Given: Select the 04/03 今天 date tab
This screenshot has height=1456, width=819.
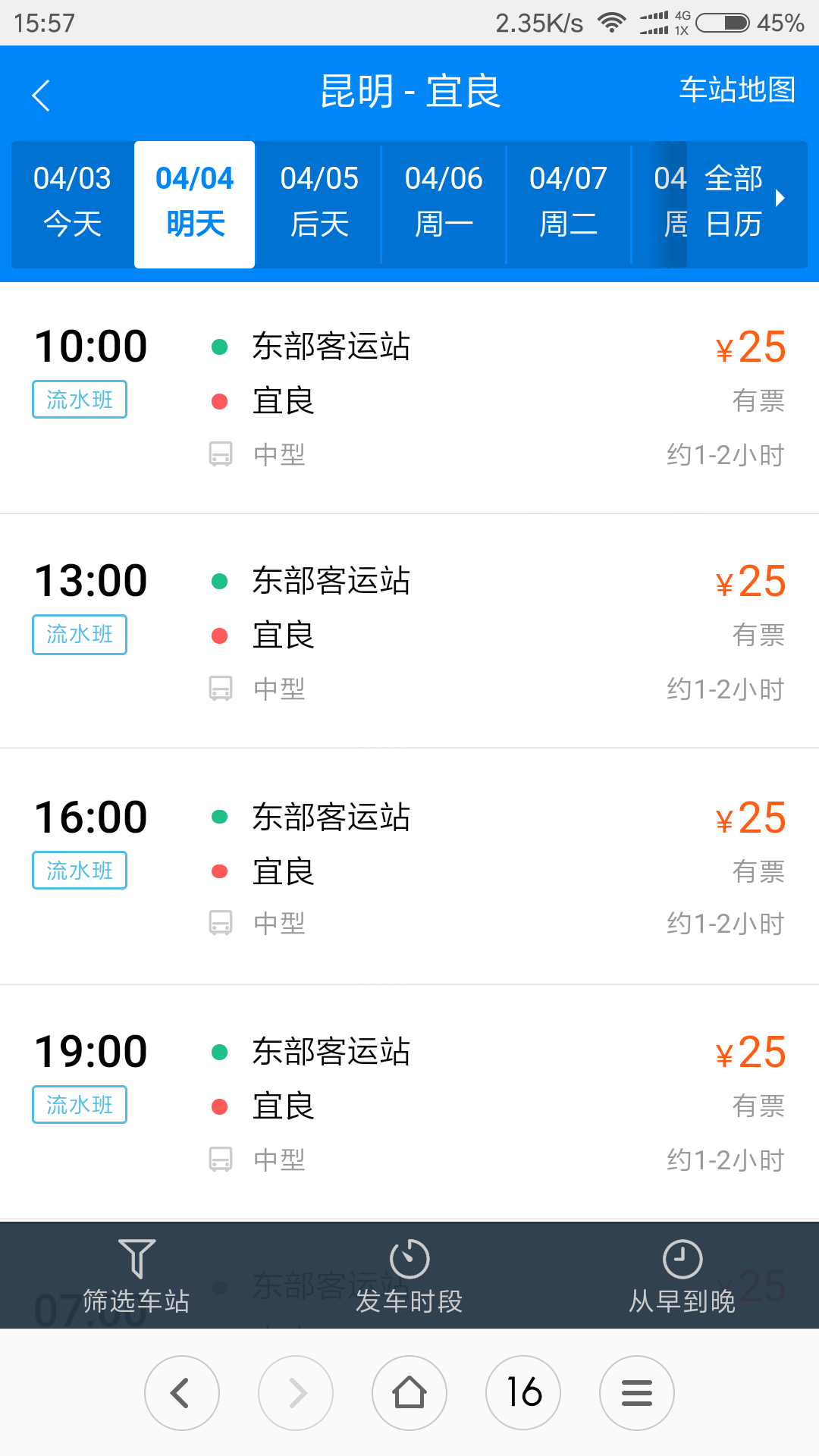Looking at the screenshot, I should pyautogui.click(x=72, y=203).
